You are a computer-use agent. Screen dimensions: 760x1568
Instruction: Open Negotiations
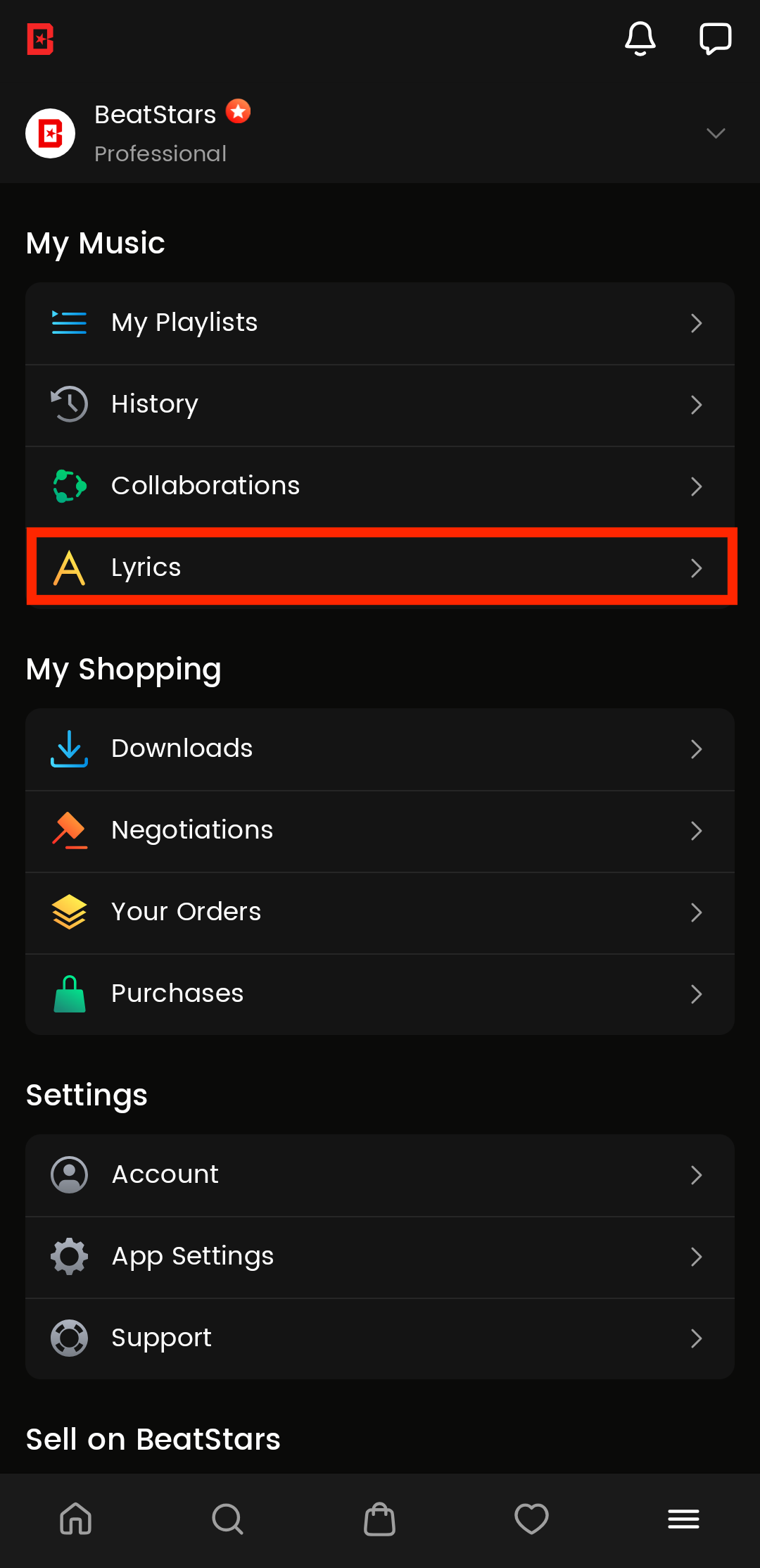[380, 831]
